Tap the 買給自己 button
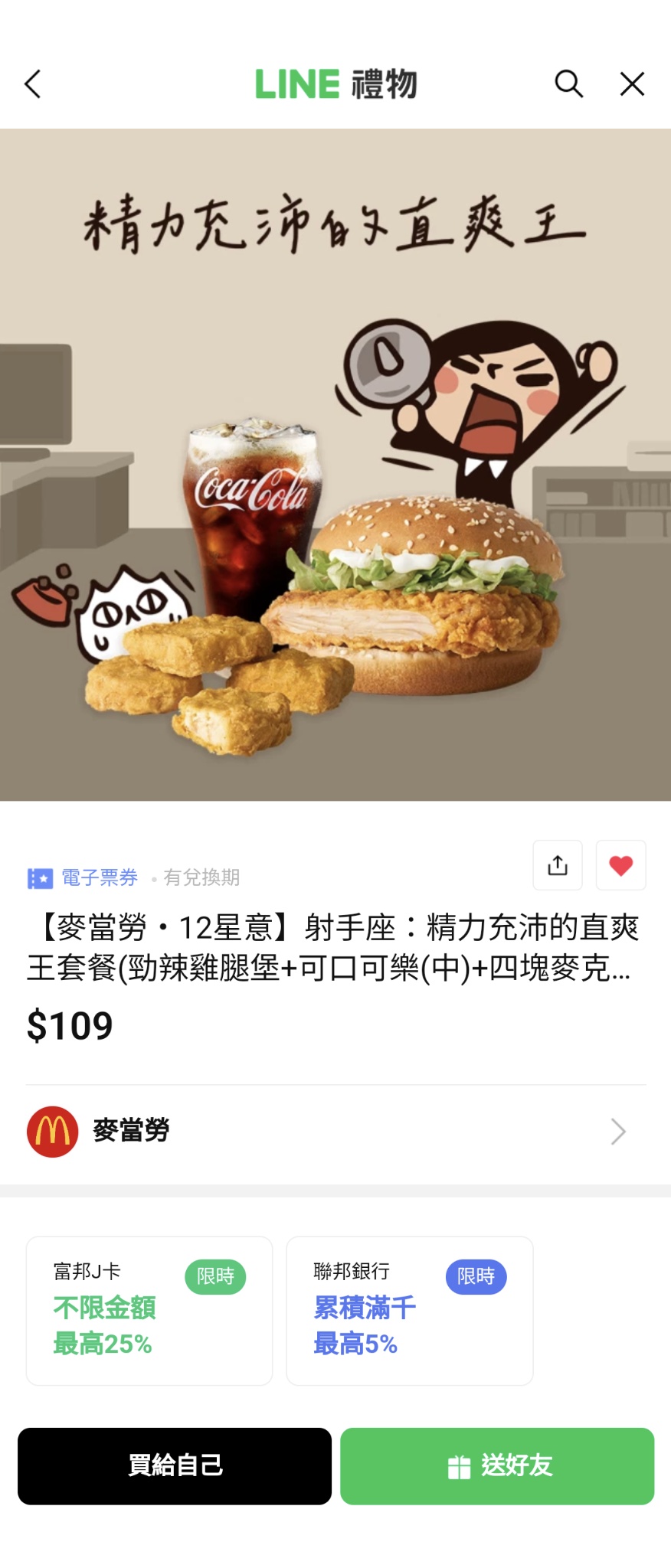 175,1465
